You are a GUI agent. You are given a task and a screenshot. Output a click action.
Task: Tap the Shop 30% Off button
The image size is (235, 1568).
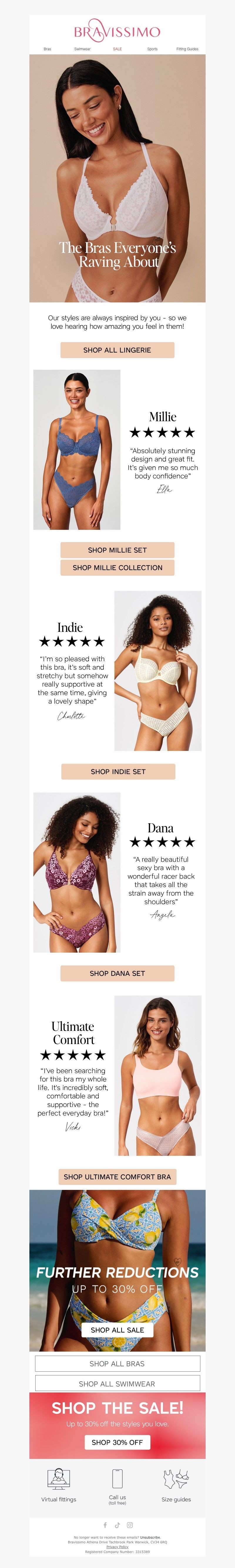coord(117,1442)
